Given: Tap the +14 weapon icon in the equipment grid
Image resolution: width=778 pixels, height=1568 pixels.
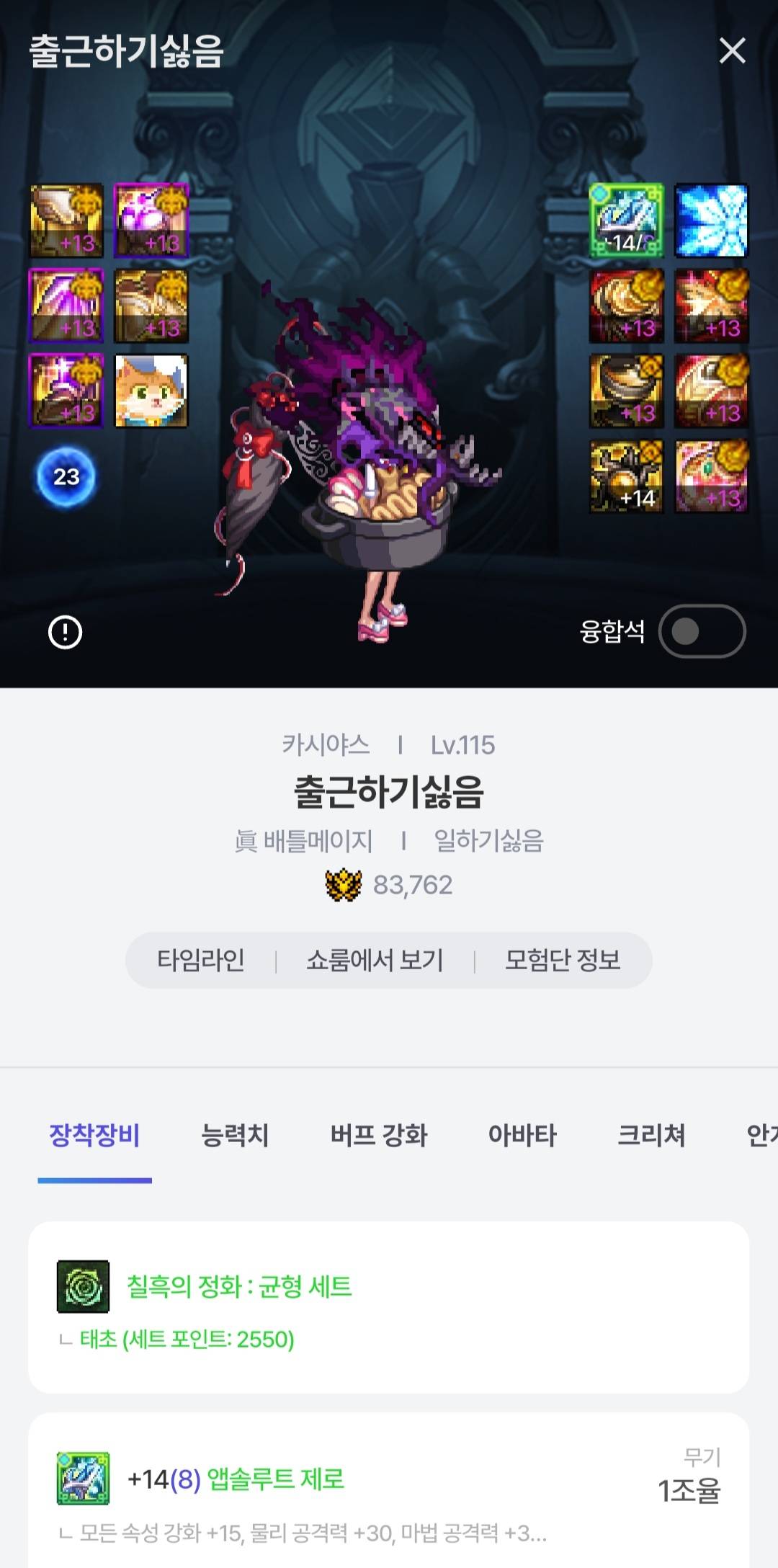Looking at the screenshot, I should pos(626,220).
